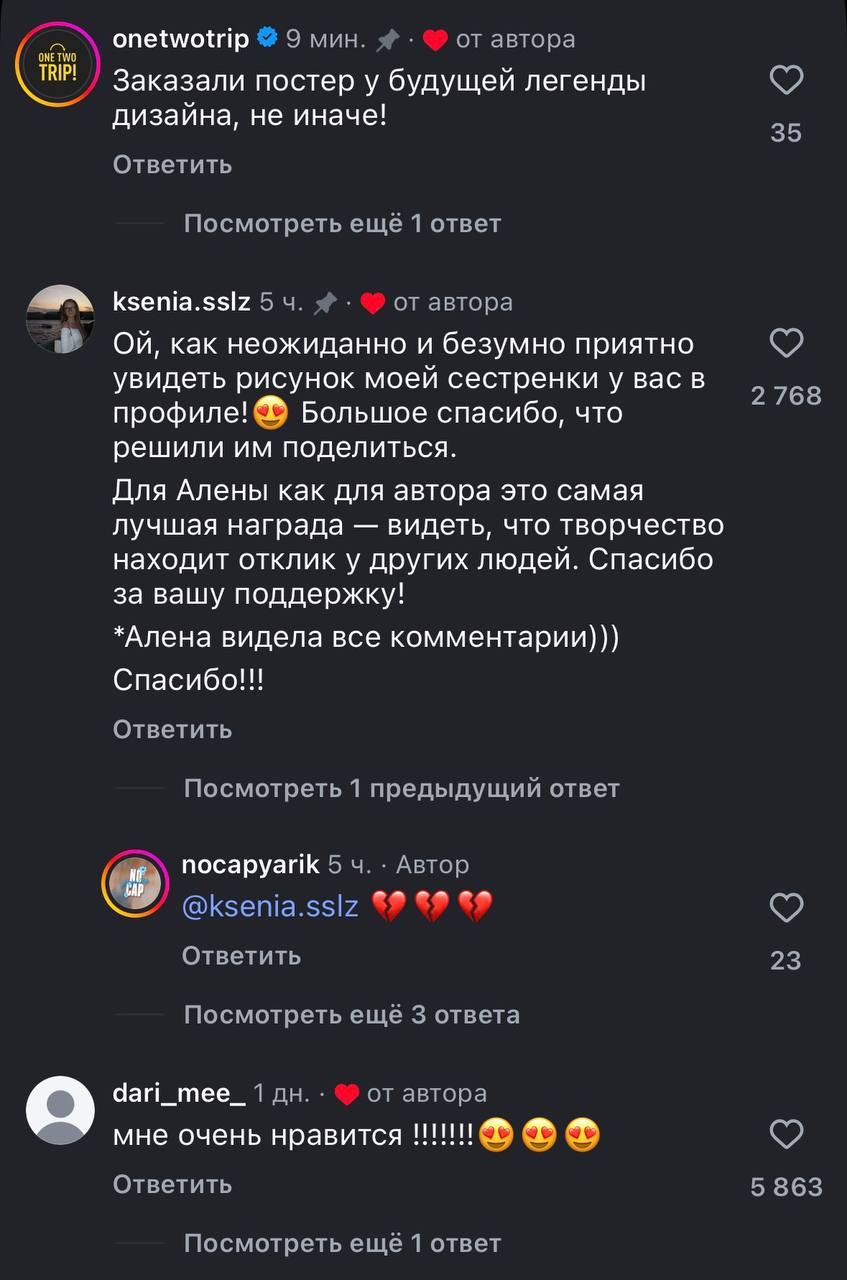847x1280 pixels.
Task: Reply to the onetwotrip comment
Action: click(x=172, y=165)
